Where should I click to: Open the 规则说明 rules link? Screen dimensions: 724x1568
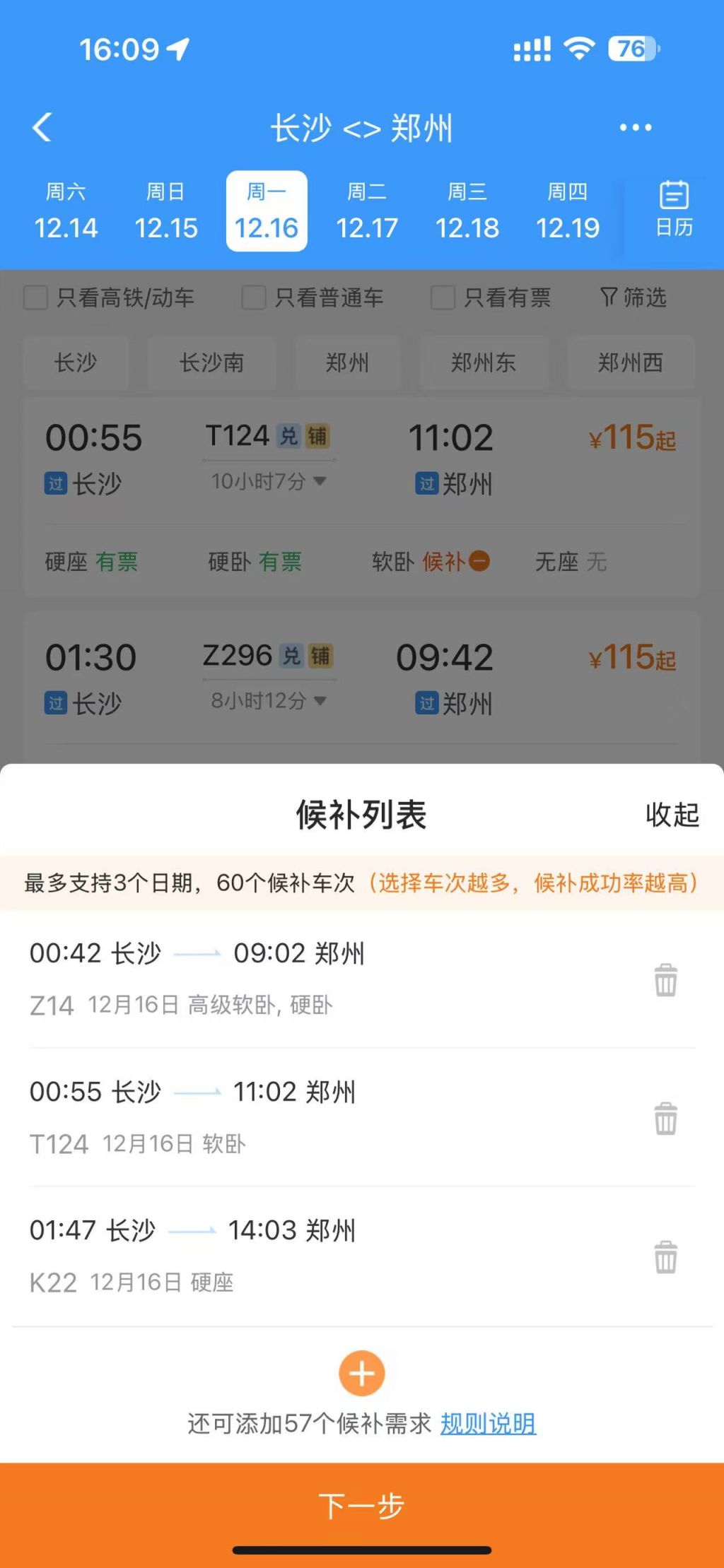tap(488, 1424)
